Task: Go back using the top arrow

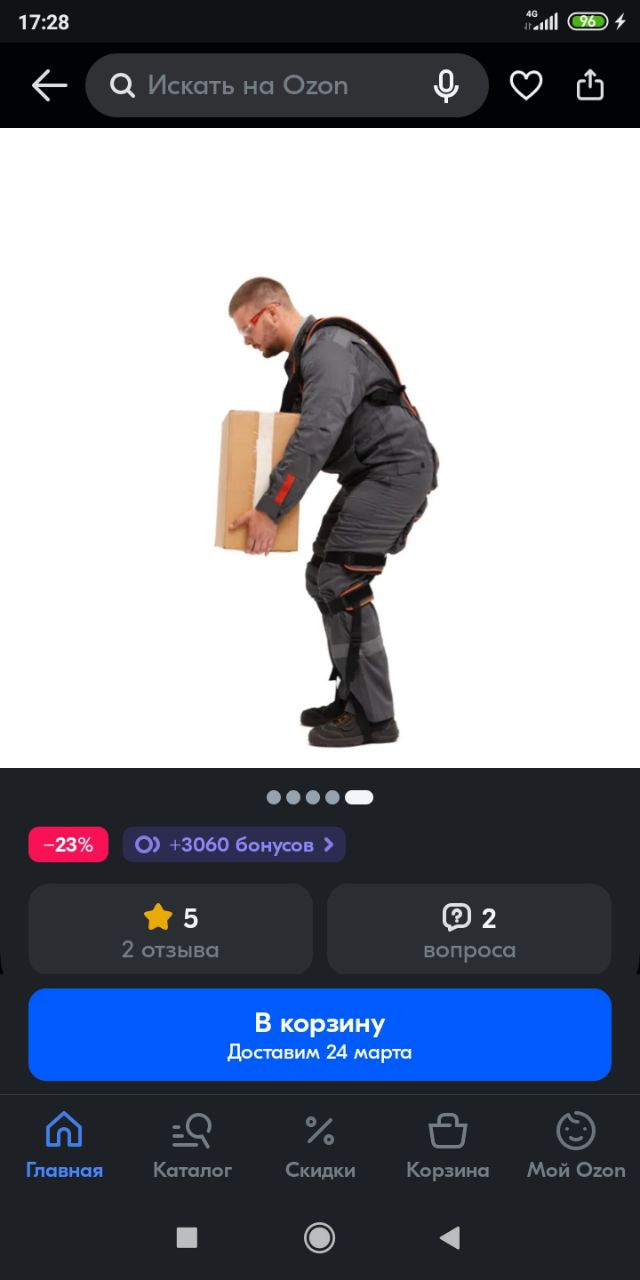Action: [49, 86]
